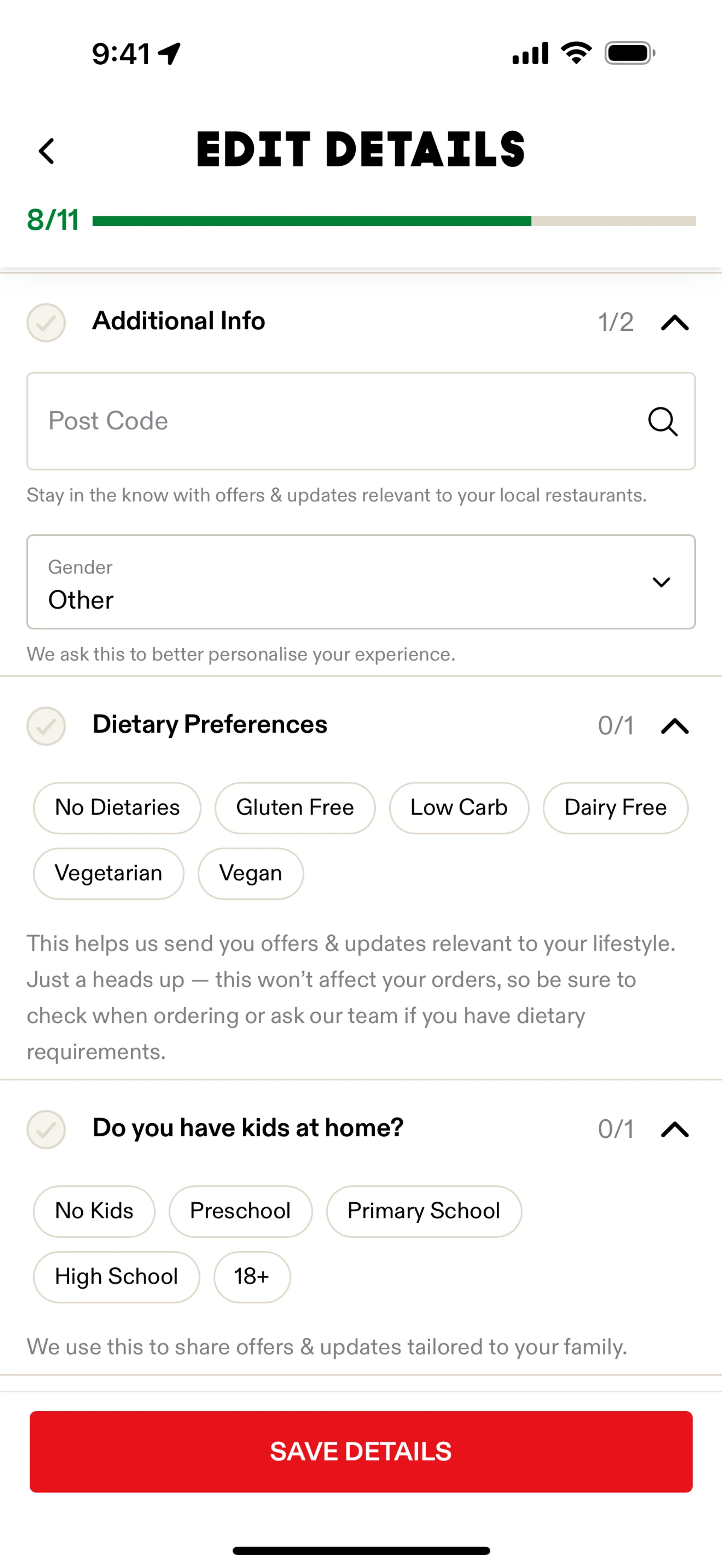Pick Dairy Free as a preference
Screen dimensions: 722x1568
tap(615, 808)
